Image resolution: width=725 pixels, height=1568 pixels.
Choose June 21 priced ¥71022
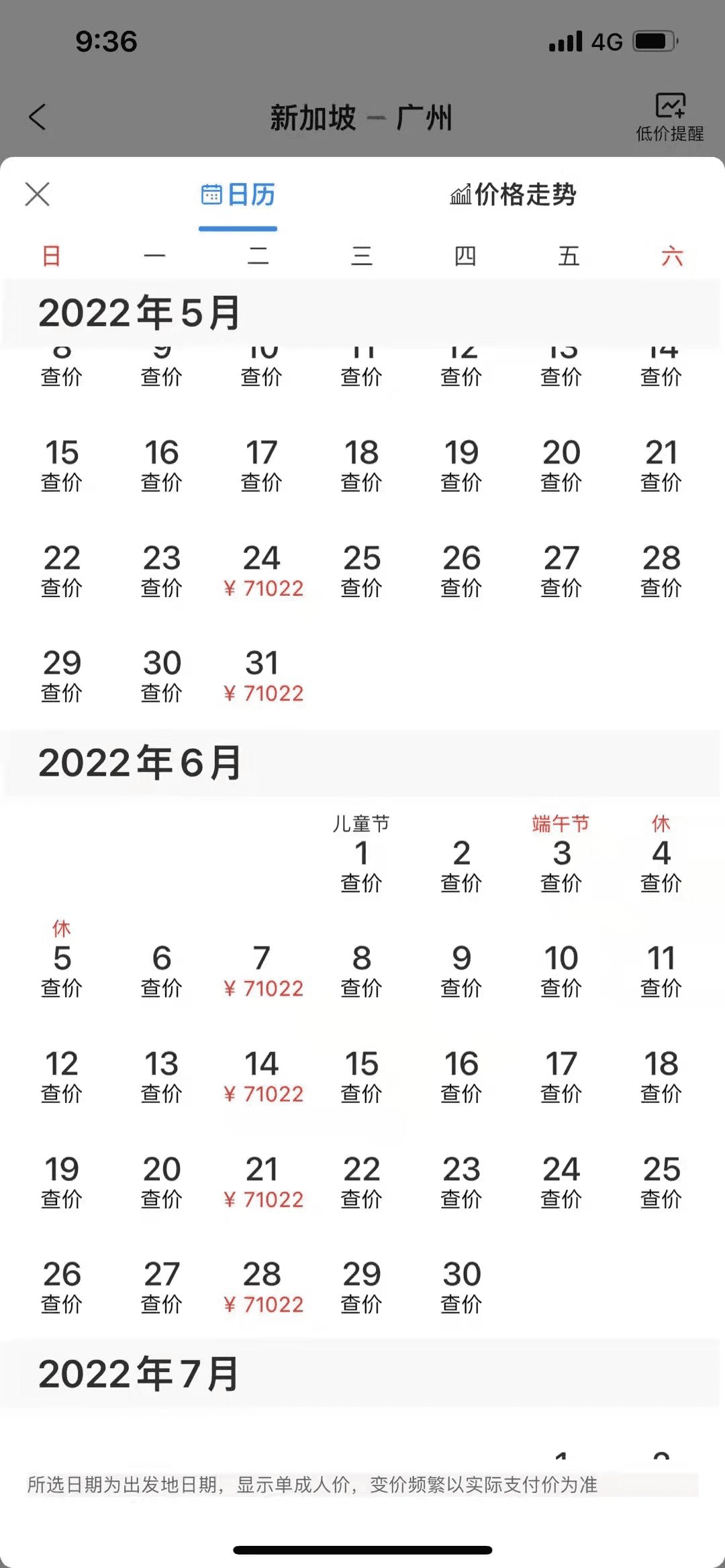tap(262, 1183)
